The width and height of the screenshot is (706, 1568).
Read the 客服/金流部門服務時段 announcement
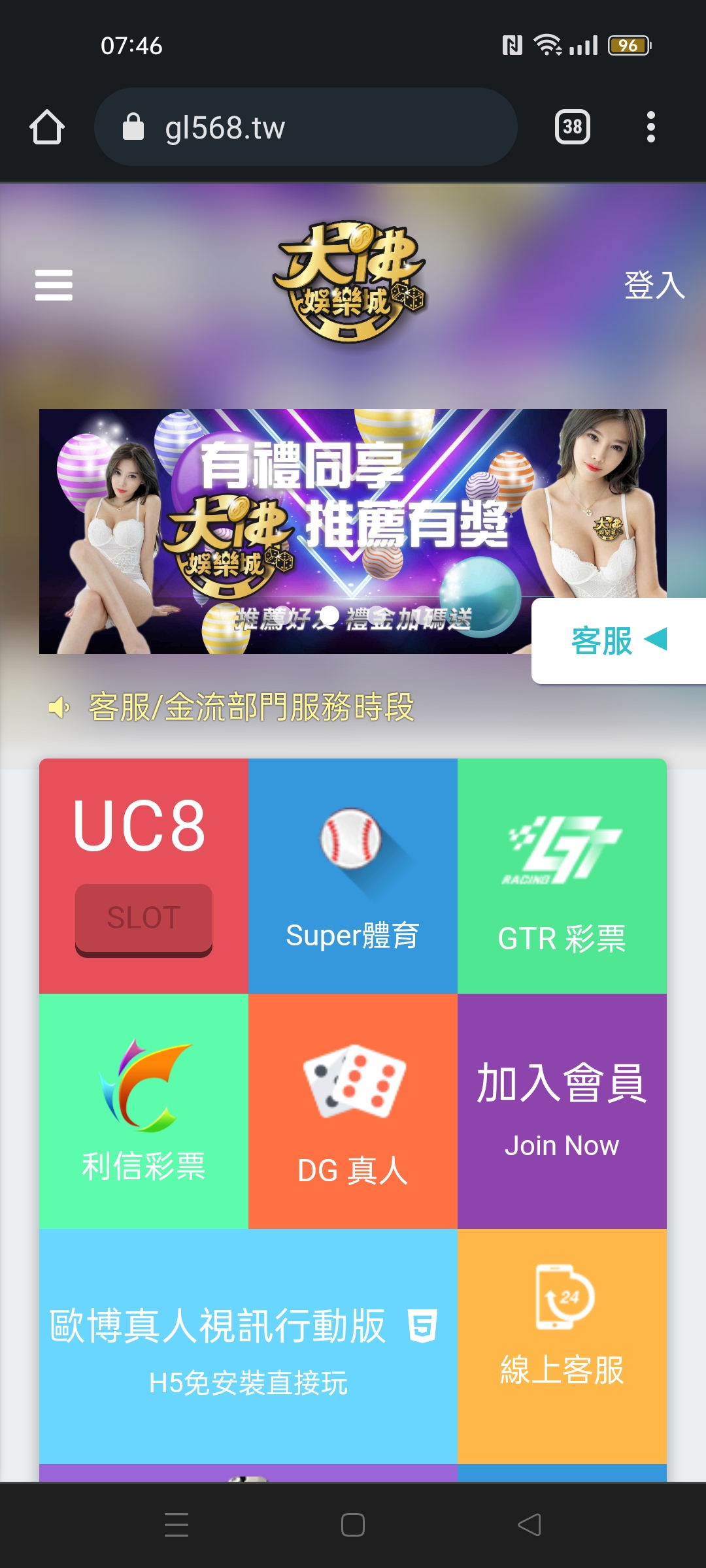pos(251,707)
